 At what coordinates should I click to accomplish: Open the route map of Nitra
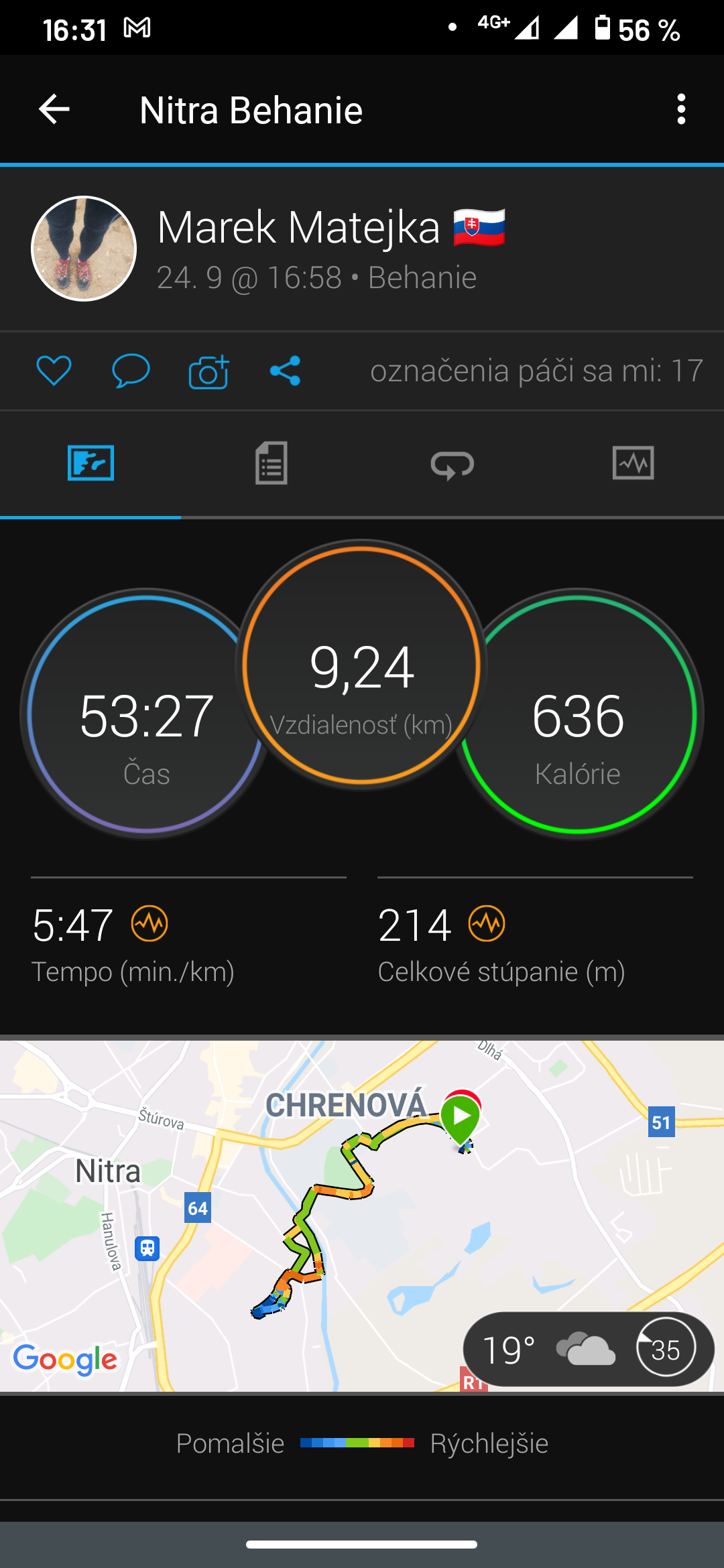click(362, 1216)
